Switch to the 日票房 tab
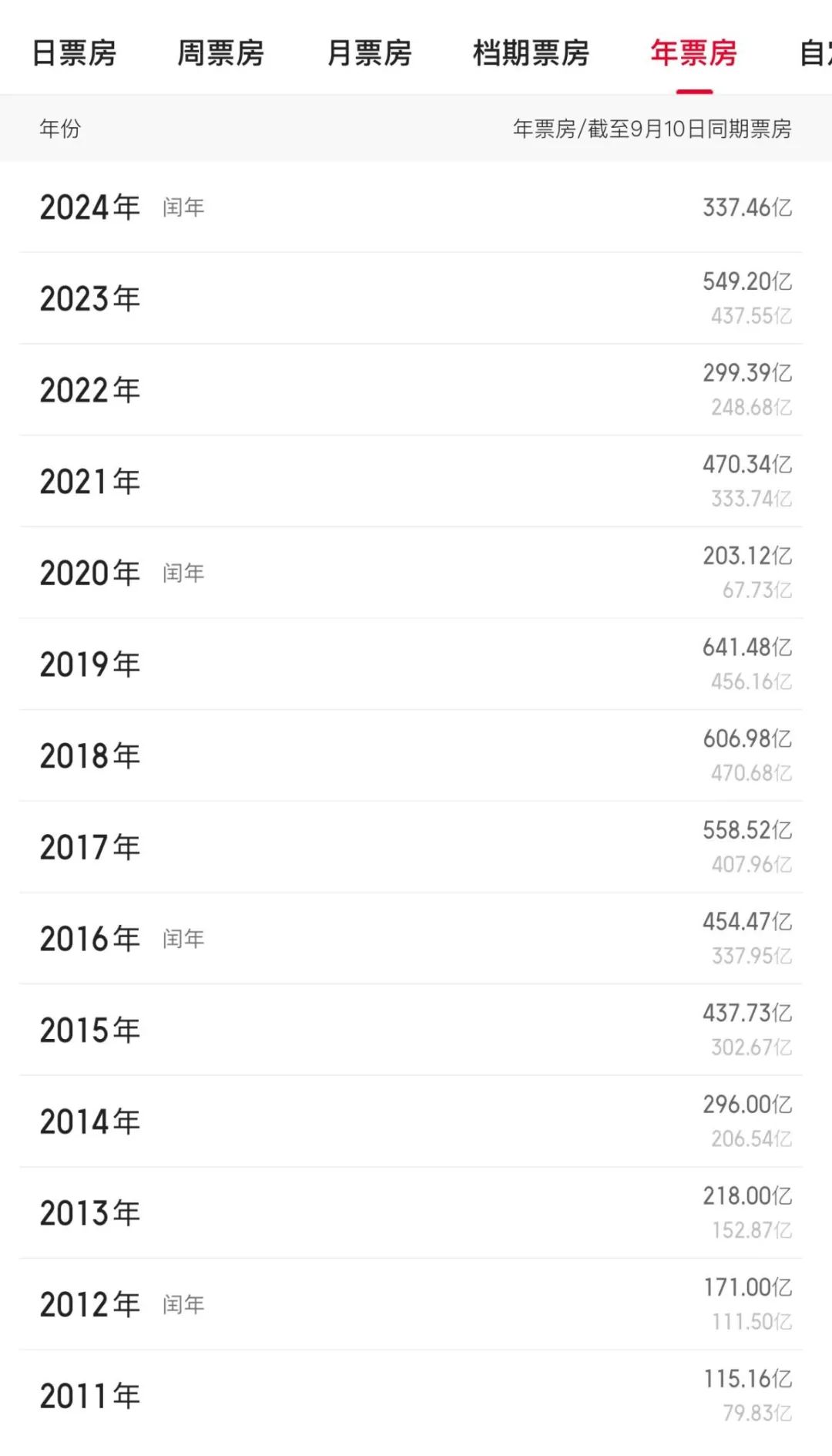This screenshot has width=832, height=1456. (74, 53)
